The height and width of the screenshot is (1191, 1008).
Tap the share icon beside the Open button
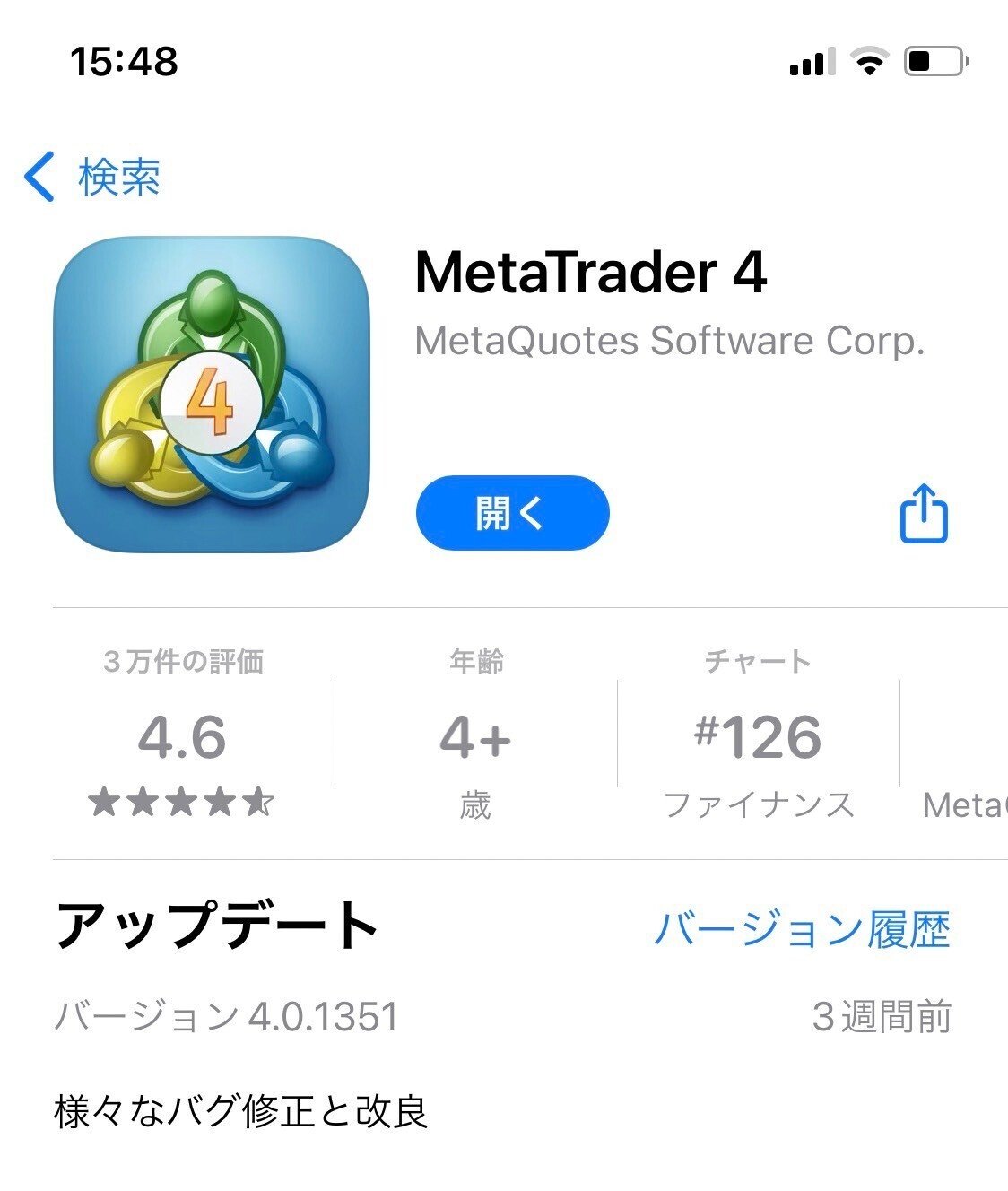(924, 513)
